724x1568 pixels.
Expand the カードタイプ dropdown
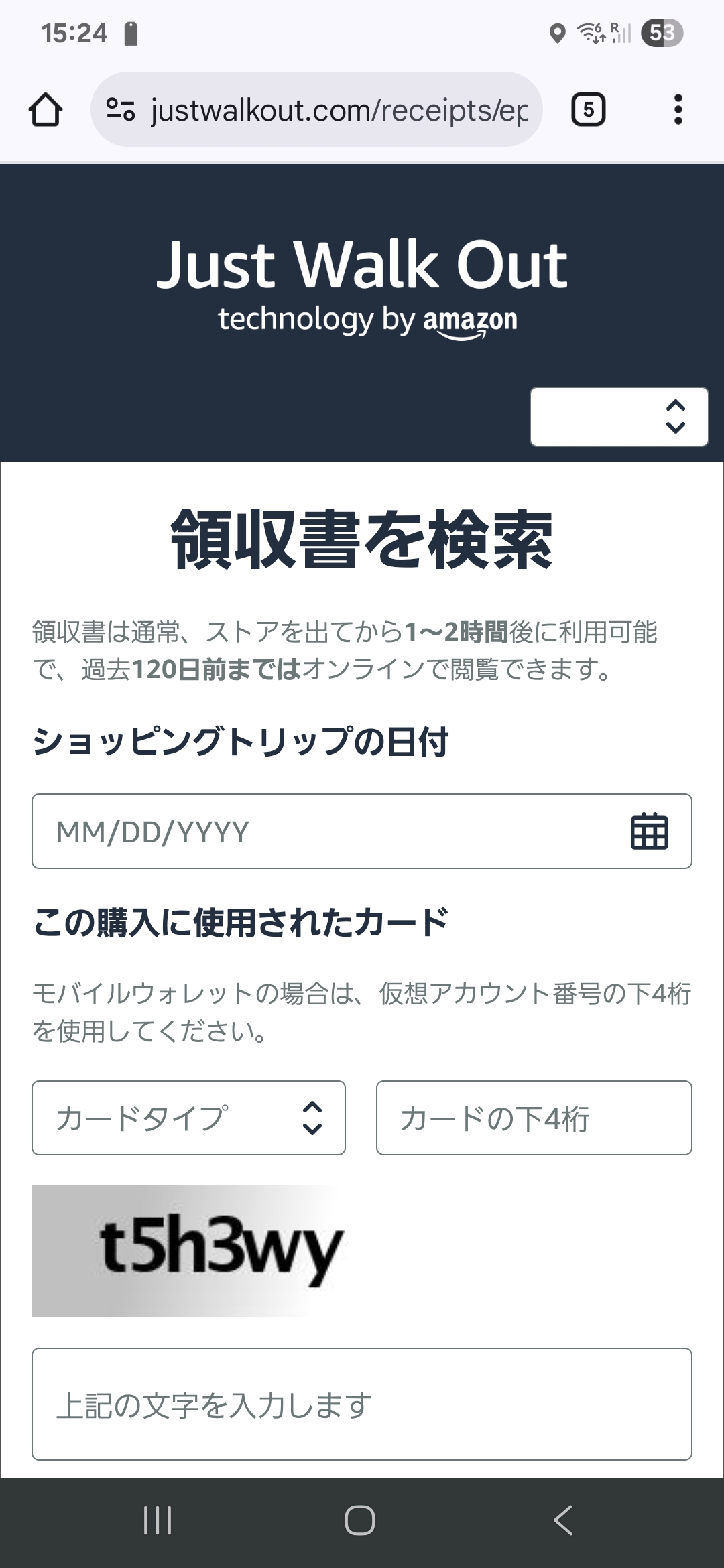point(188,1118)
